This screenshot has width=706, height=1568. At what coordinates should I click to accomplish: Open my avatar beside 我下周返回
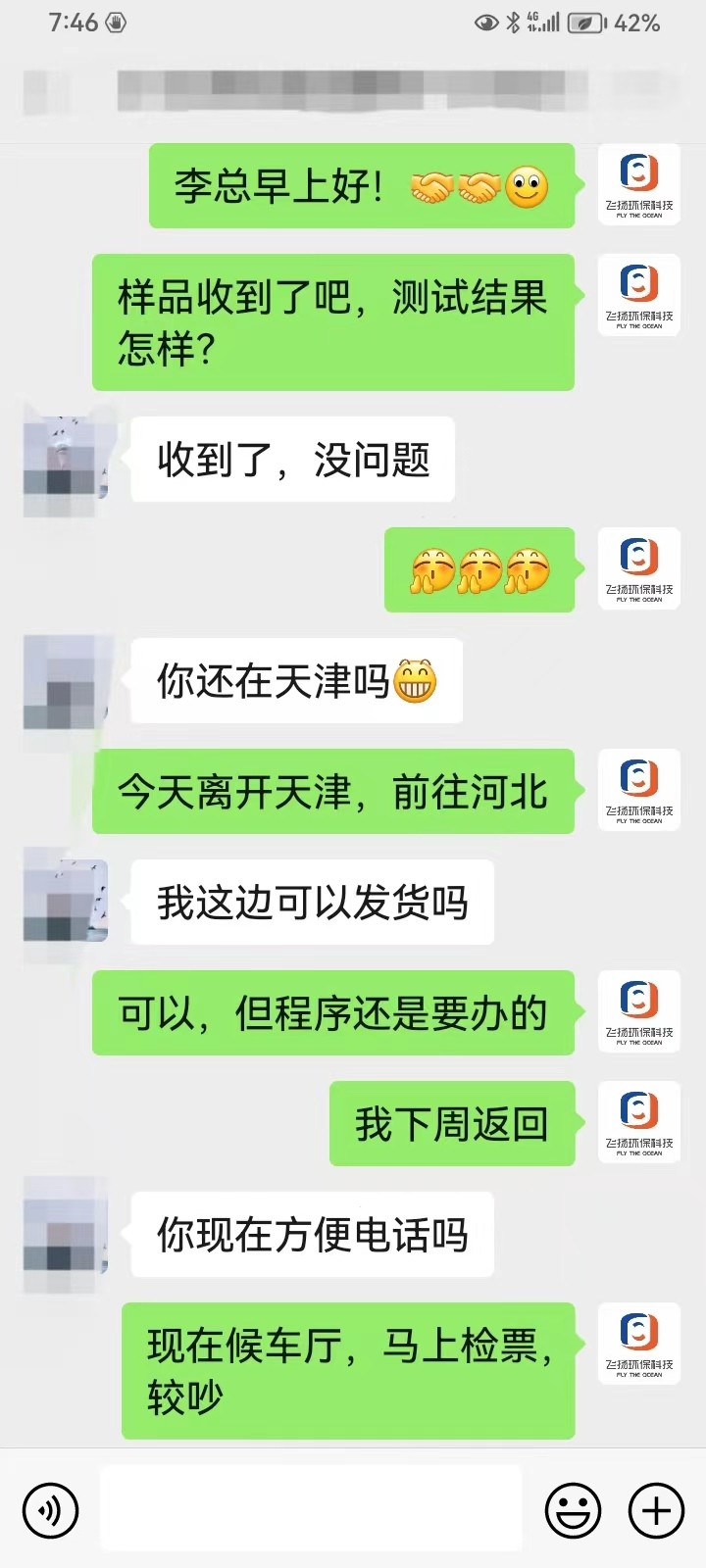click(x=639, y=1123)
